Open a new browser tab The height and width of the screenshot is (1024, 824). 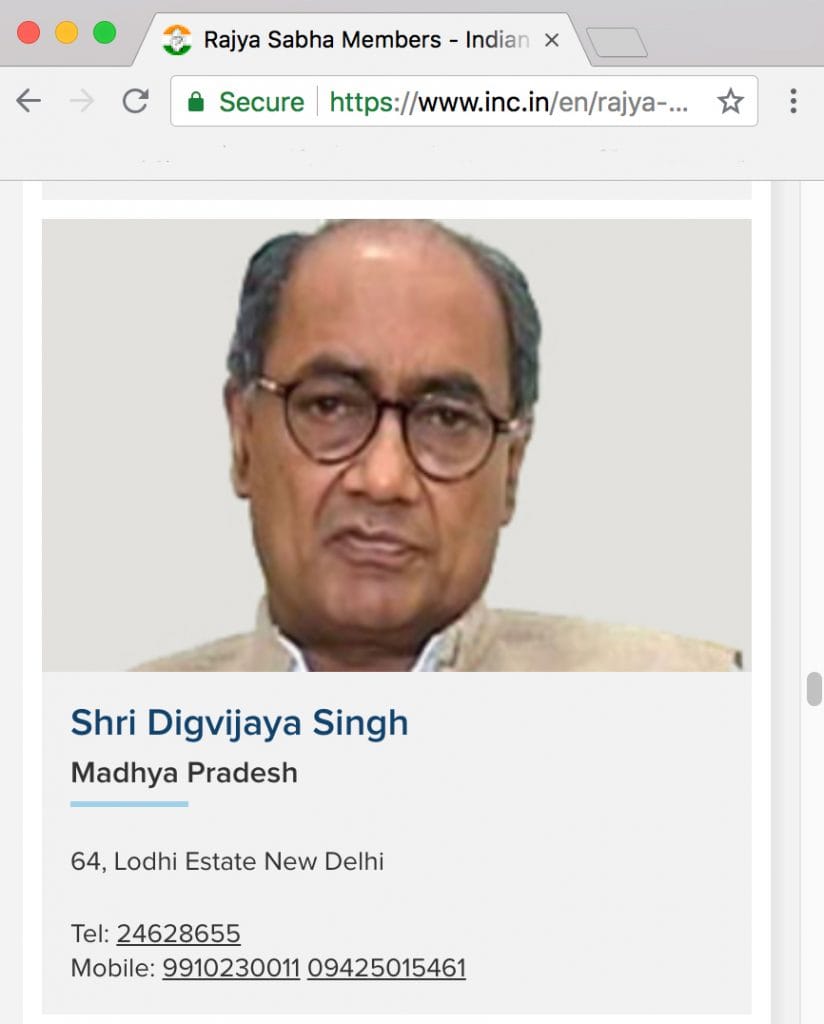(616, 43)
